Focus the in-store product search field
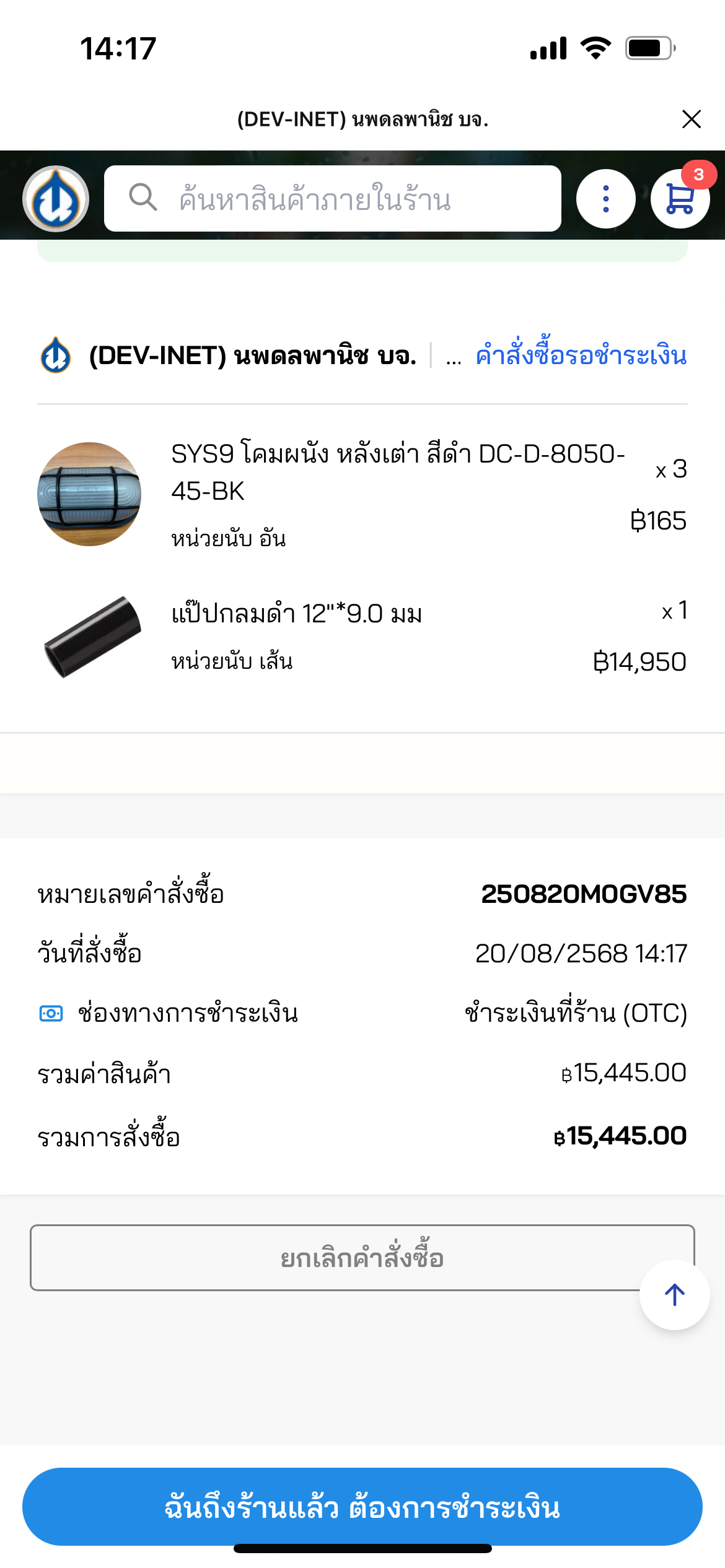The width and height of the screenshot is (725, 1568). 333,199
